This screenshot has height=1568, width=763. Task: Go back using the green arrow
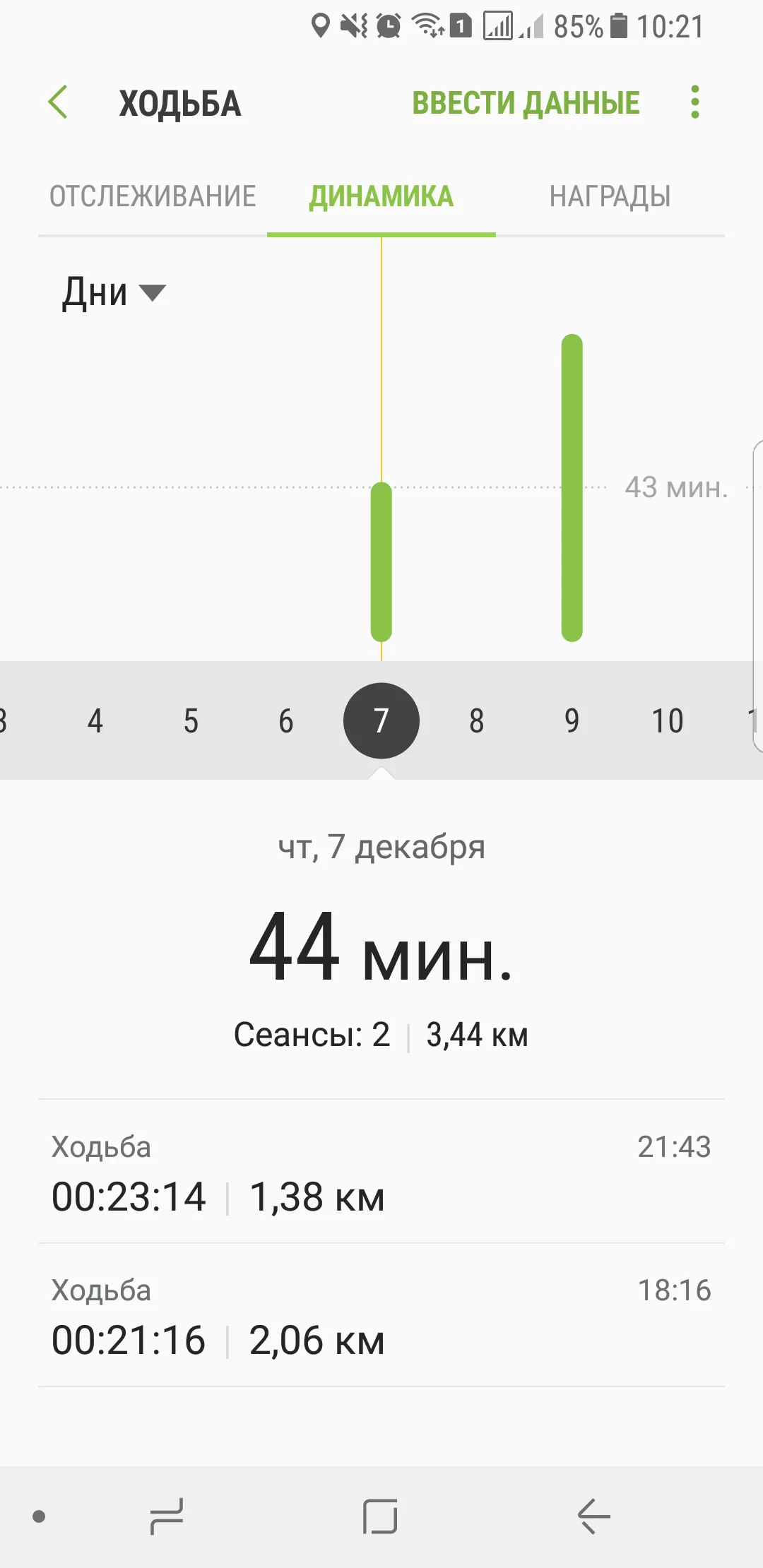pyautogui.click(x=58, y=102)
